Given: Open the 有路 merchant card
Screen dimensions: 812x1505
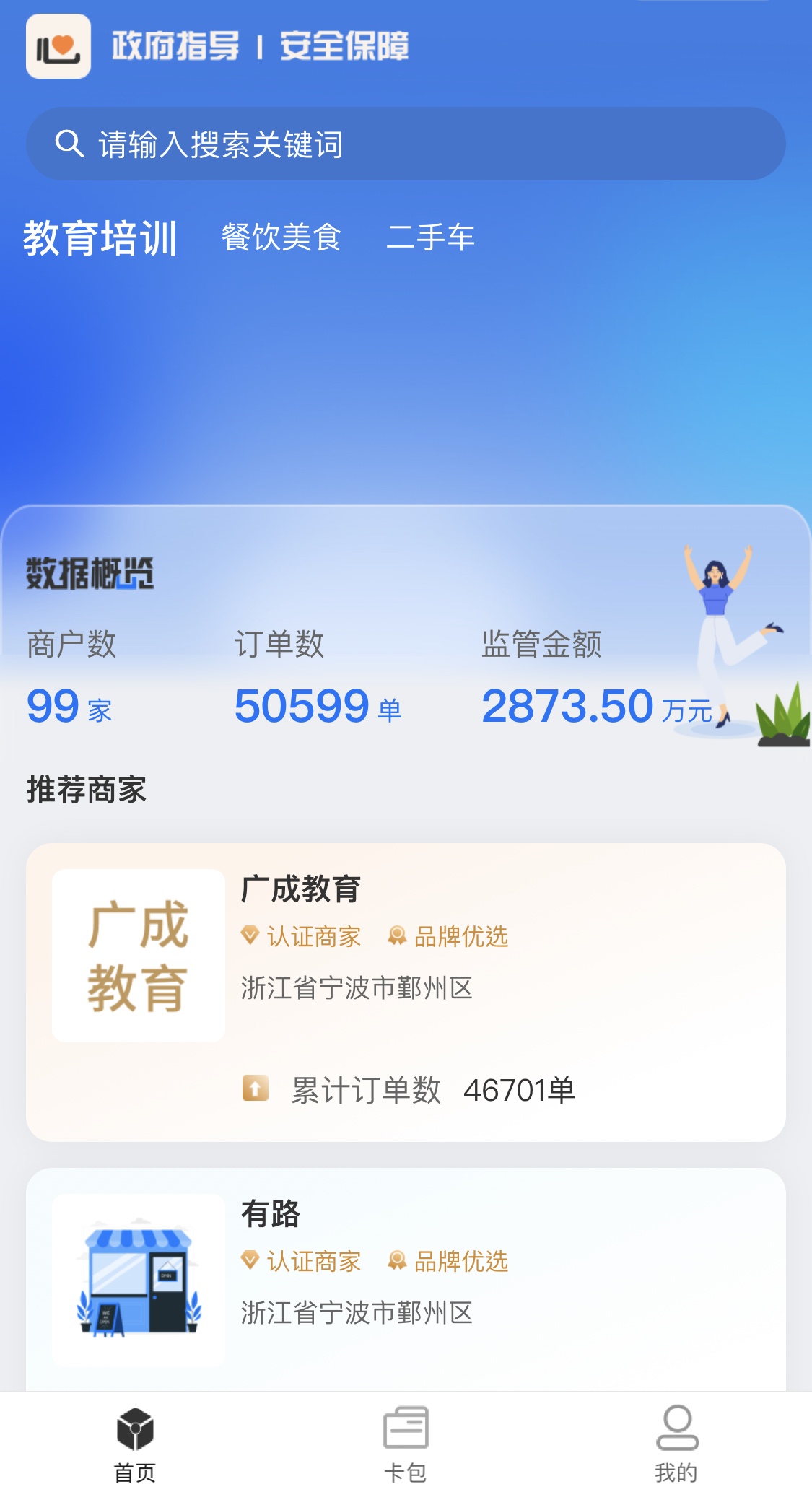Looking at the screenshot, I should point(405,1278).
